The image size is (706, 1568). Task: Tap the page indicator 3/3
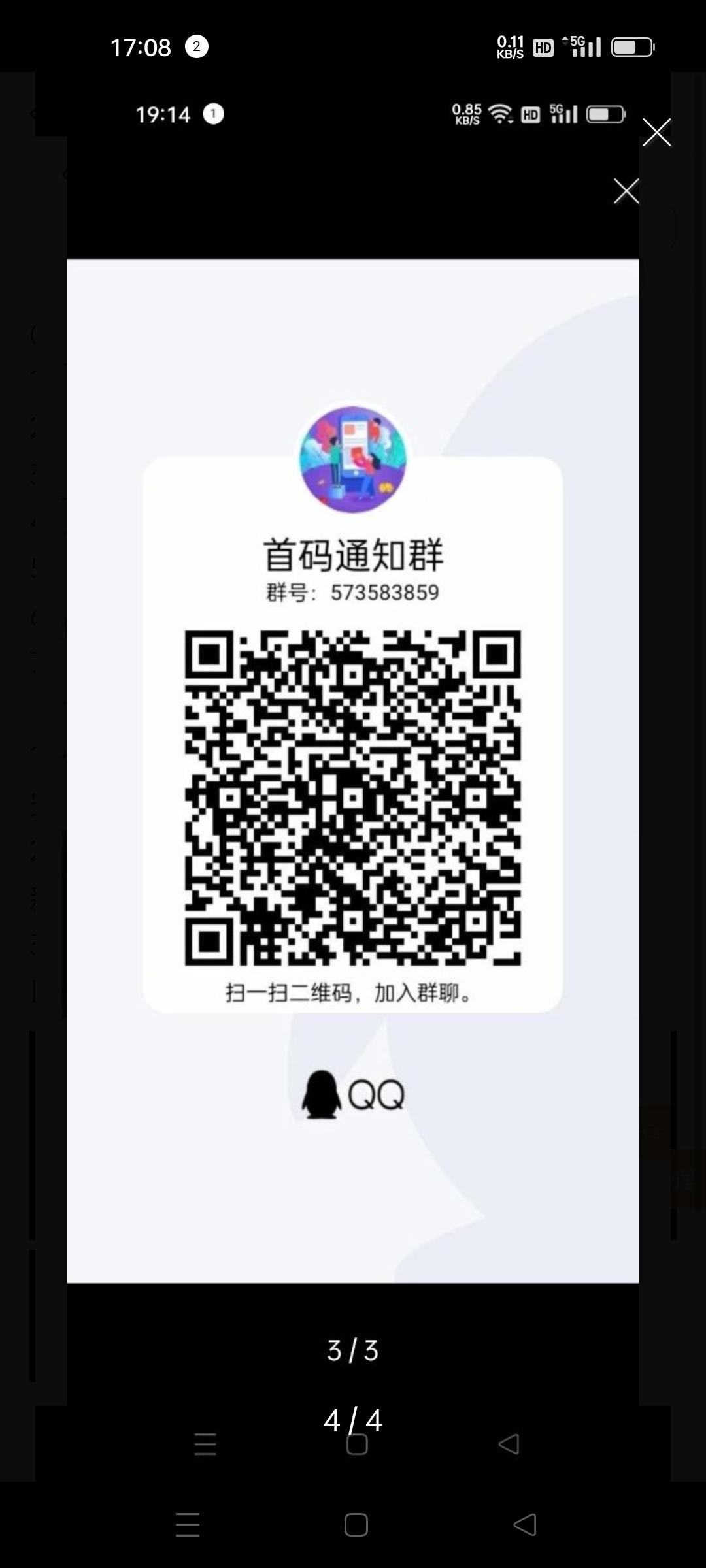point(353,1351)
